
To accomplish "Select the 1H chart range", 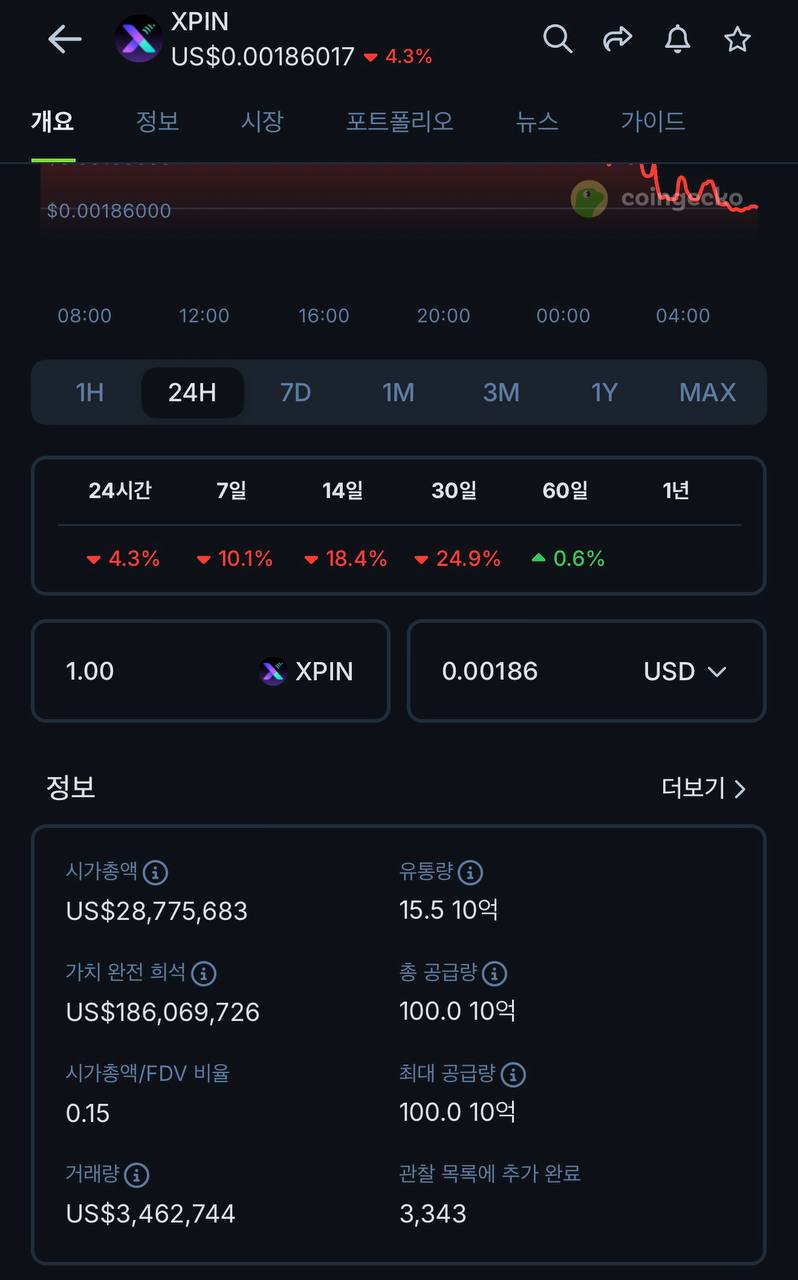I will pos(90,392).
